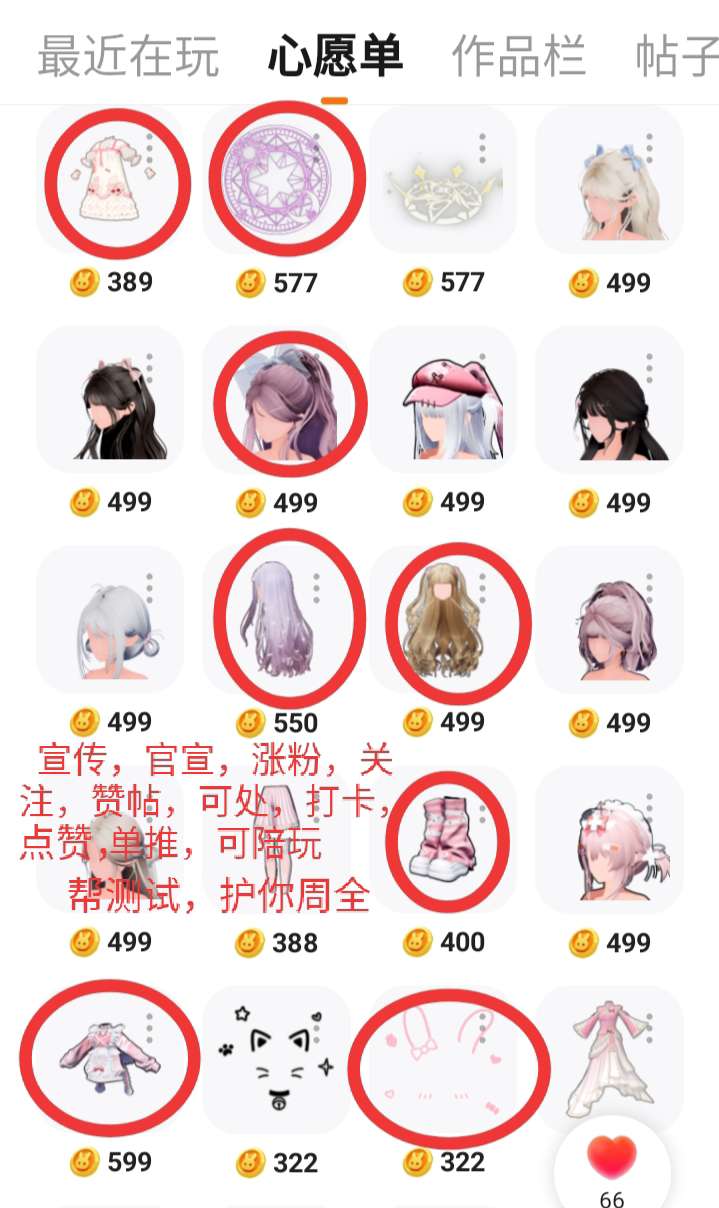Switch to the 最近在玩 tab
The image size is (719, 1208).
[128, 56]
